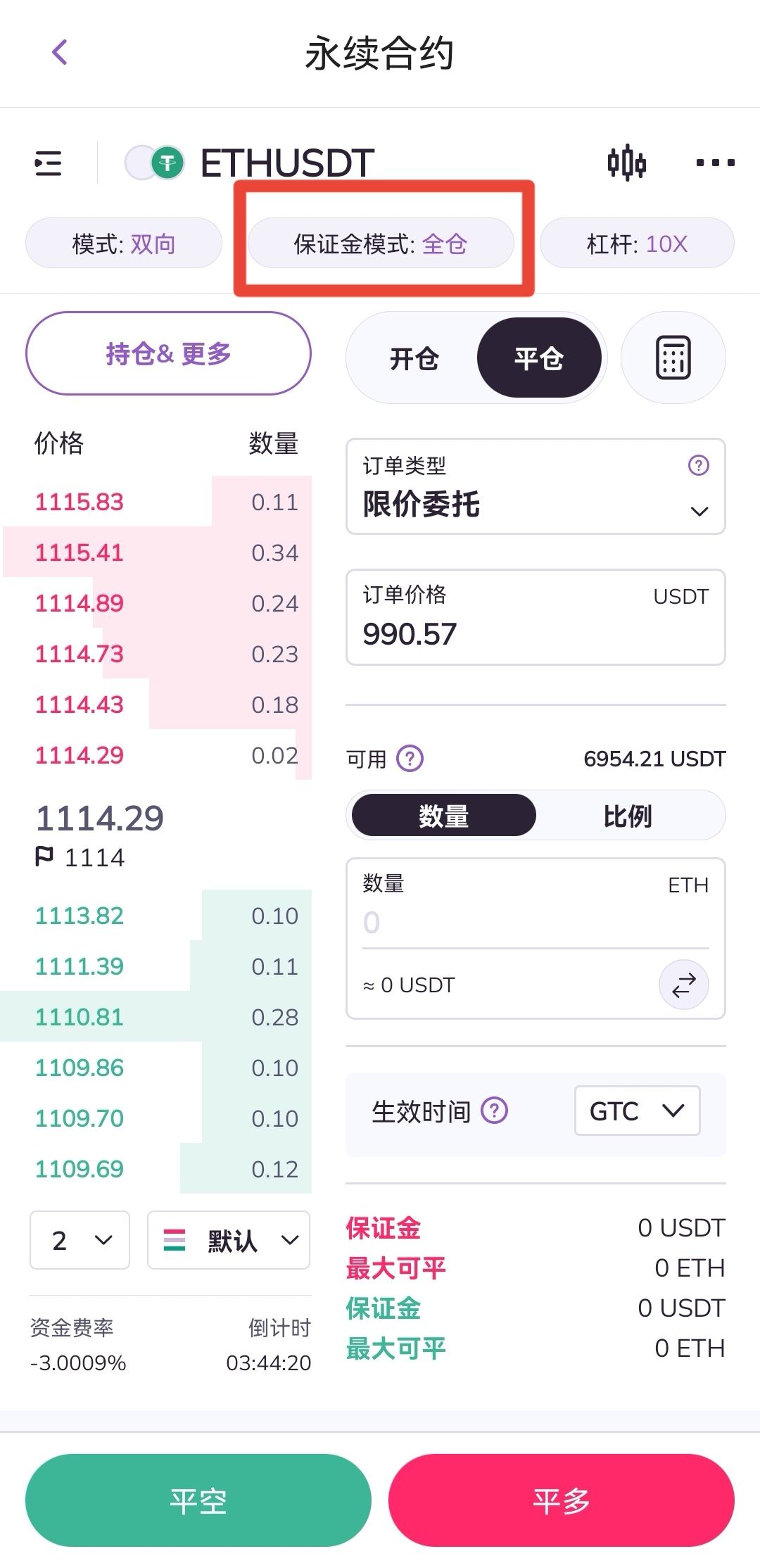Tap the green 平空 button

[198, 1500]
